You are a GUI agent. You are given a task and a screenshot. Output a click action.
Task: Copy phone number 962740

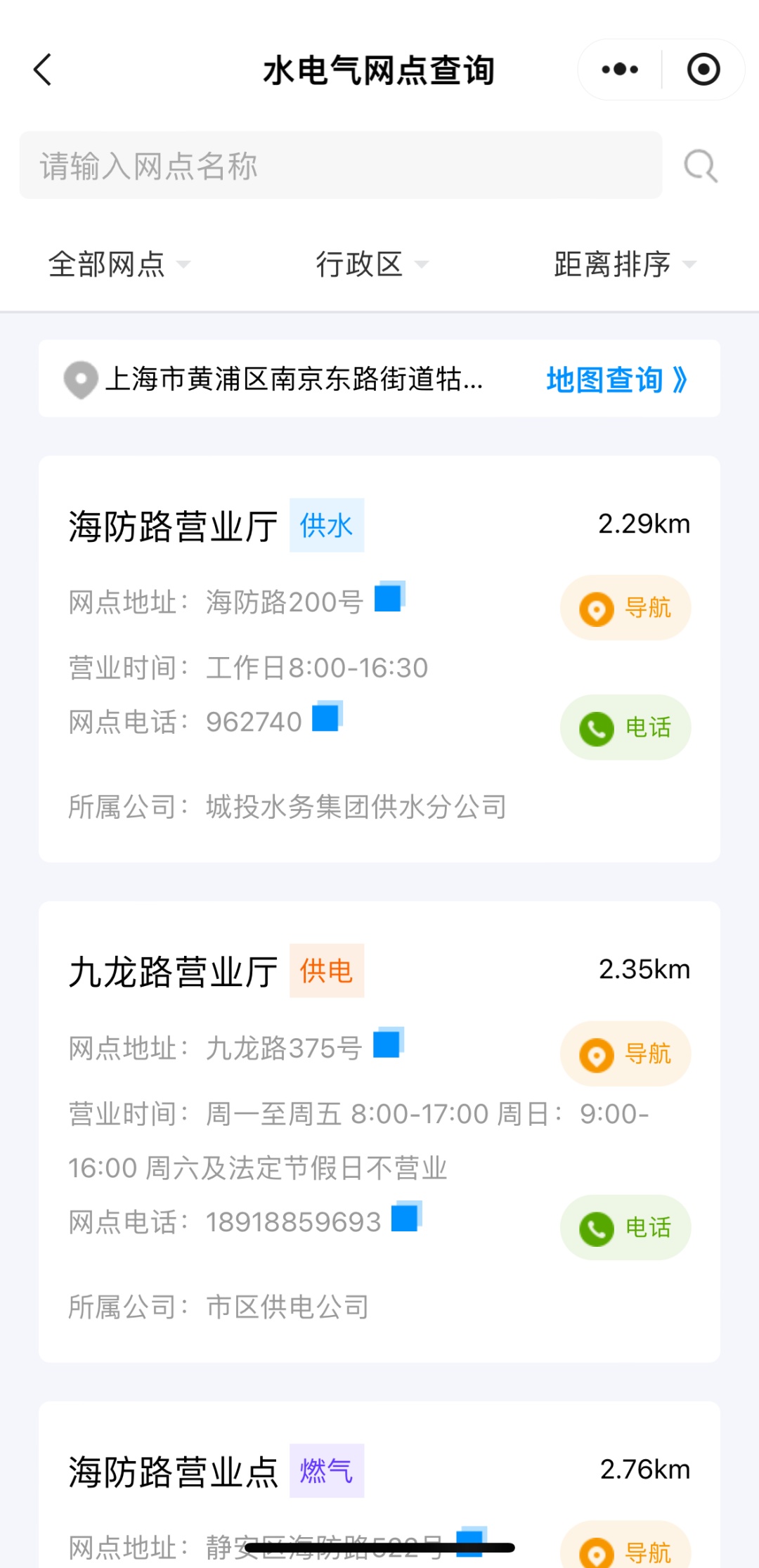(x=326, y=718)
